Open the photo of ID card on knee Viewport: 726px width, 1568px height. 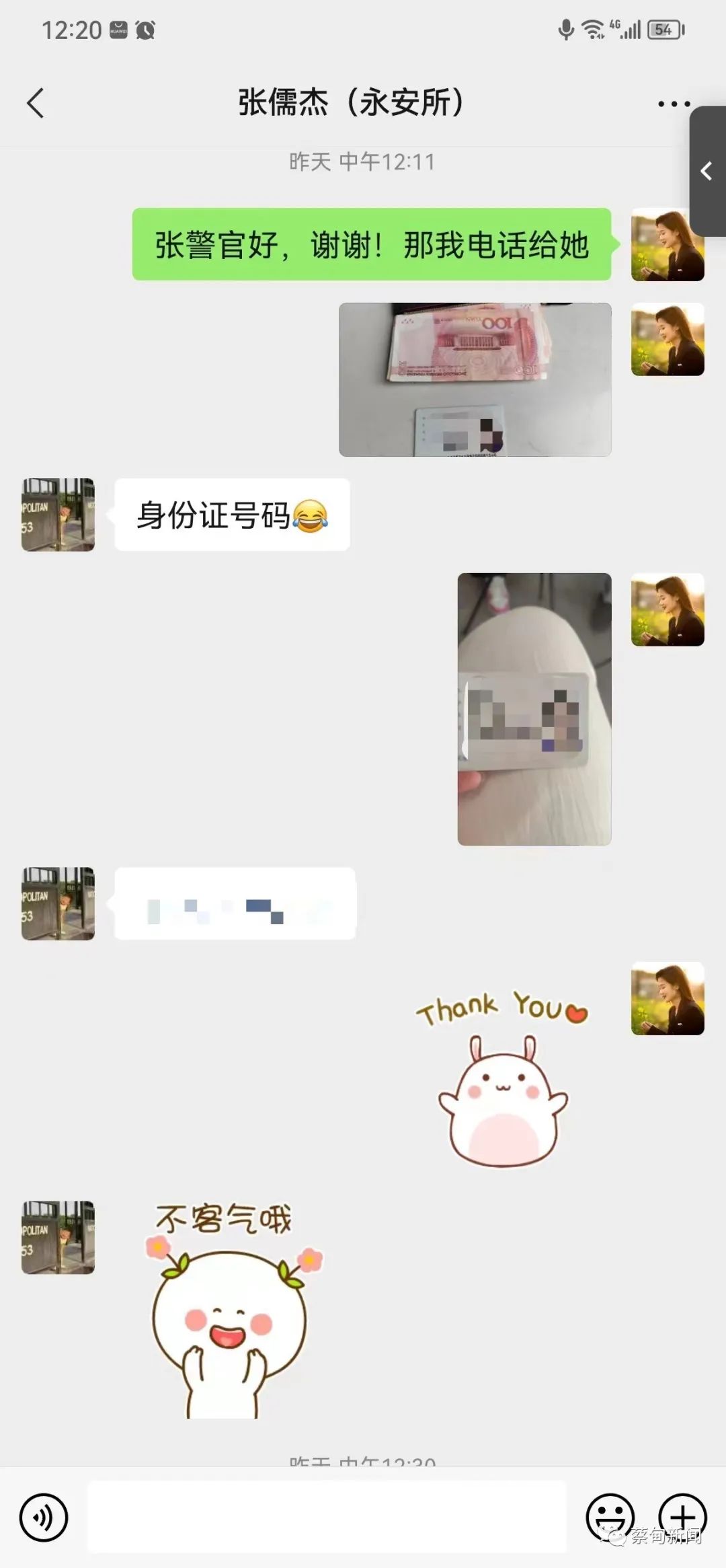click(534, 708)
